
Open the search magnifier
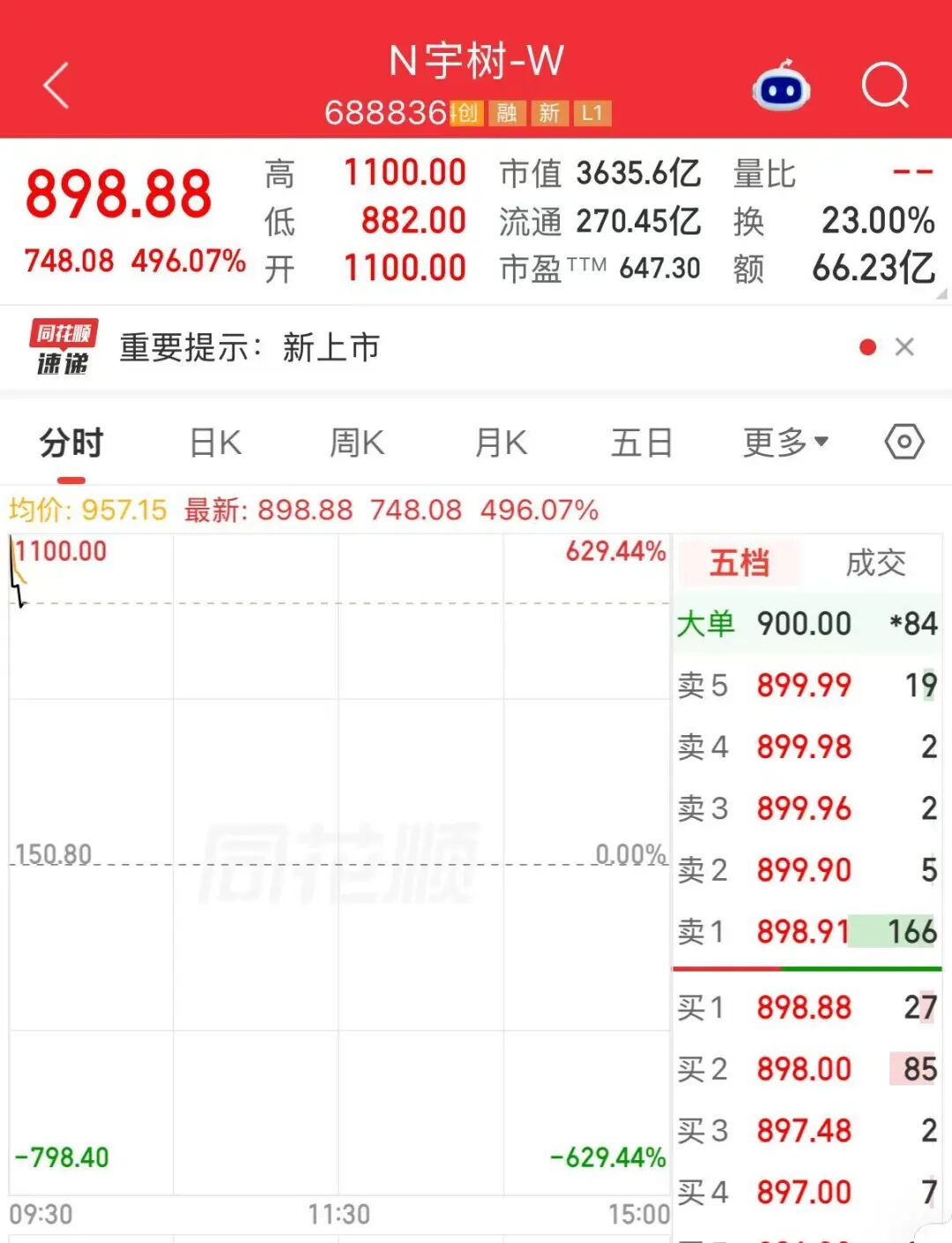[885, 86]
